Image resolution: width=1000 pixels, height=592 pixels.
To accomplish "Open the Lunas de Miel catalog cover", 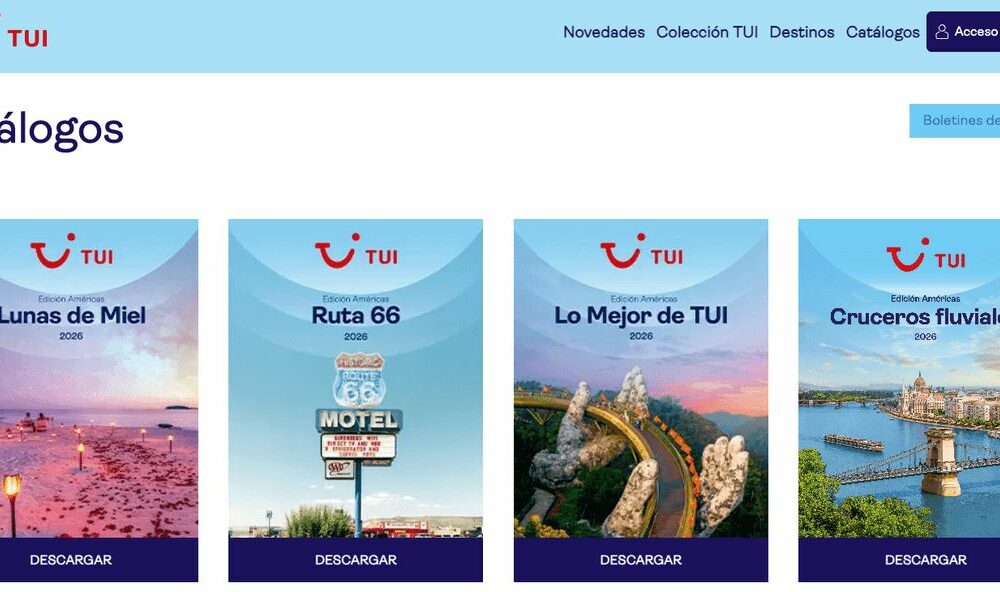I will [98, 380].
